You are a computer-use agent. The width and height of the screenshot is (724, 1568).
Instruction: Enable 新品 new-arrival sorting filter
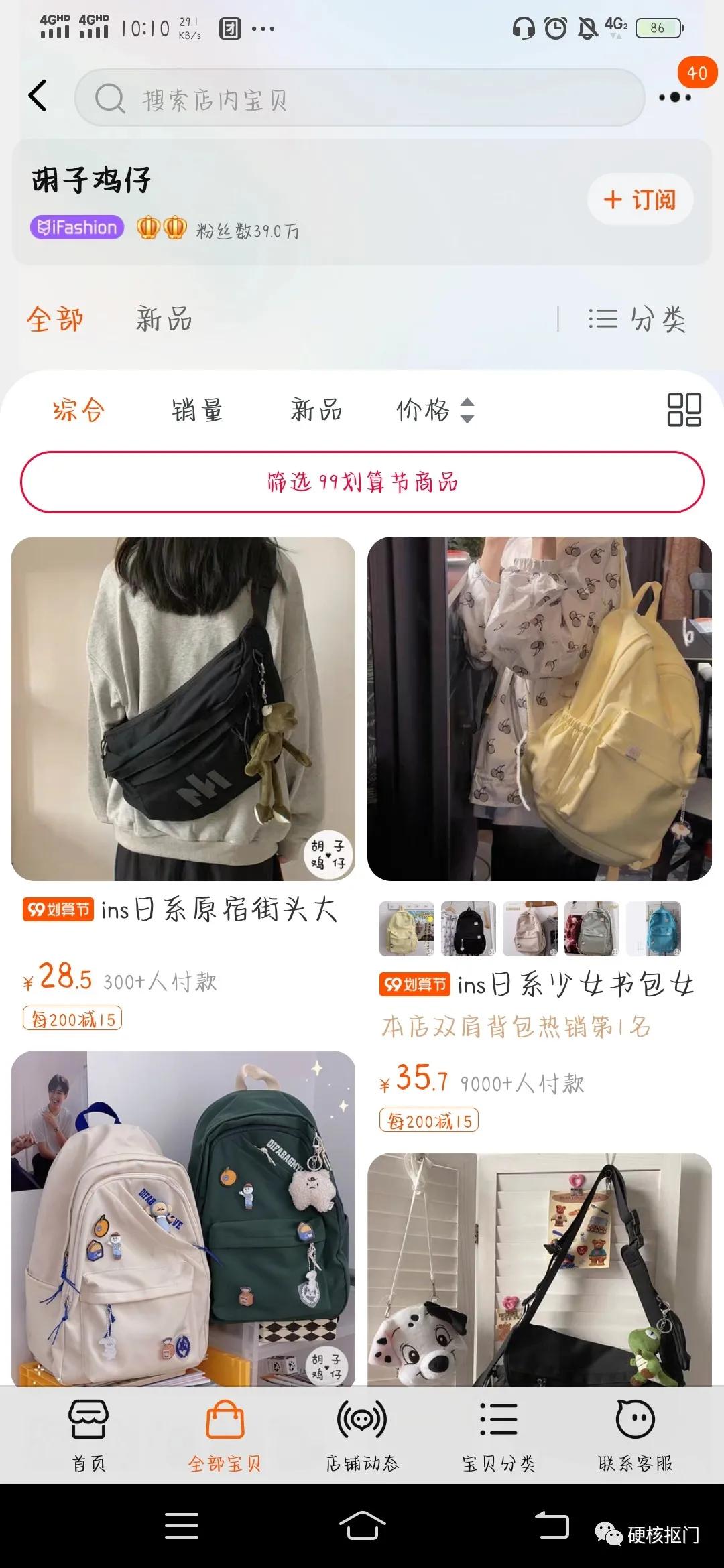(316, 410)
